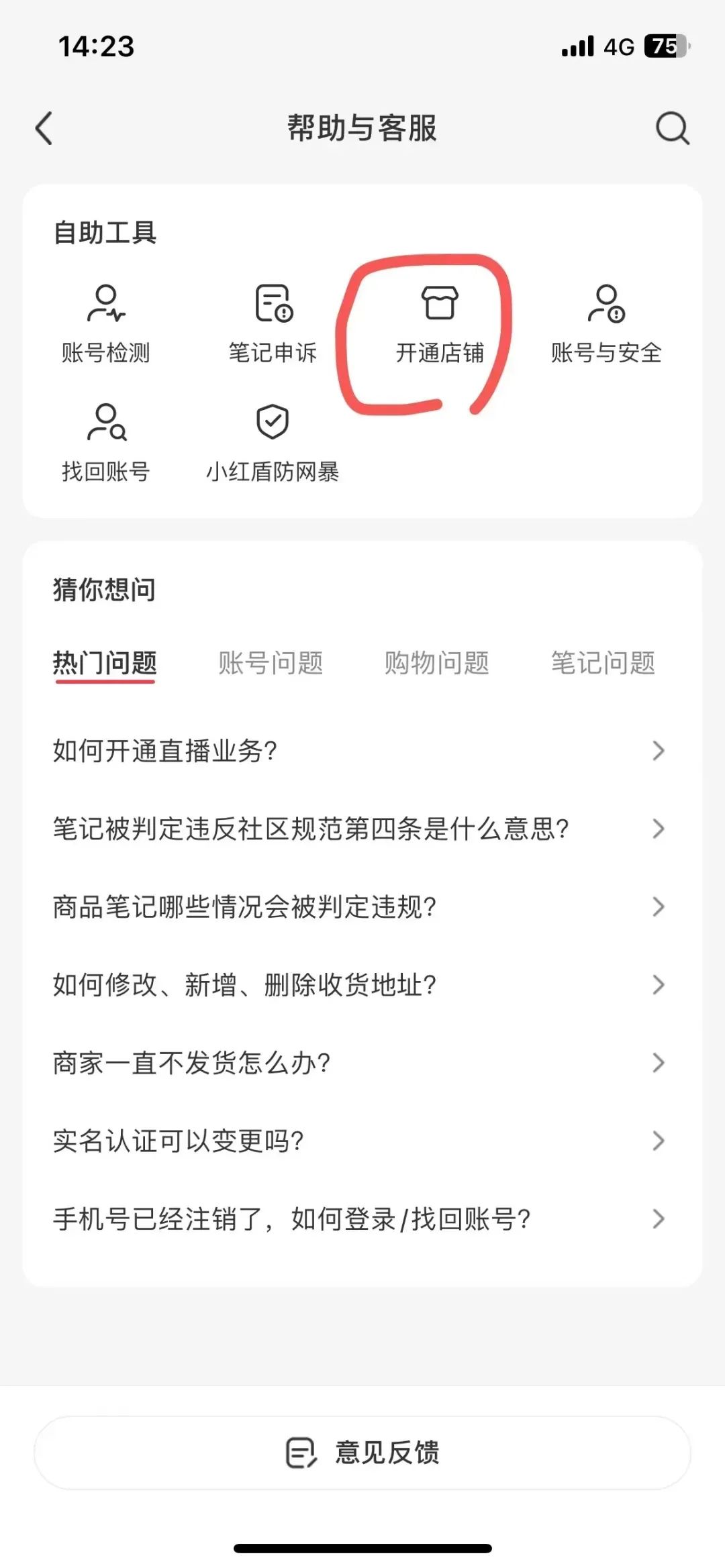Go back from 帮助与客服 page
725x1568 pixels.
(44, 128)
